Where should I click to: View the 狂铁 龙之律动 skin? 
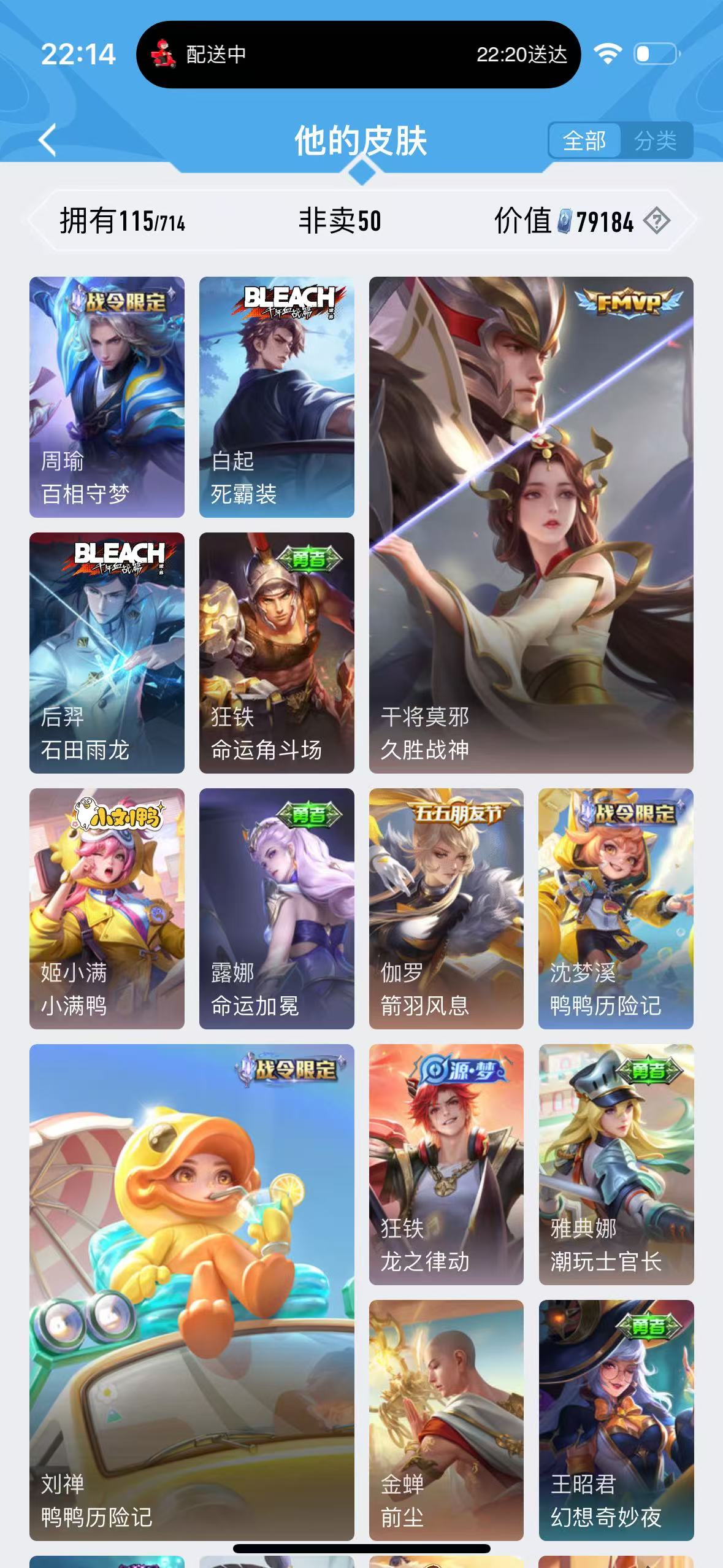(x=446, y=1164)
